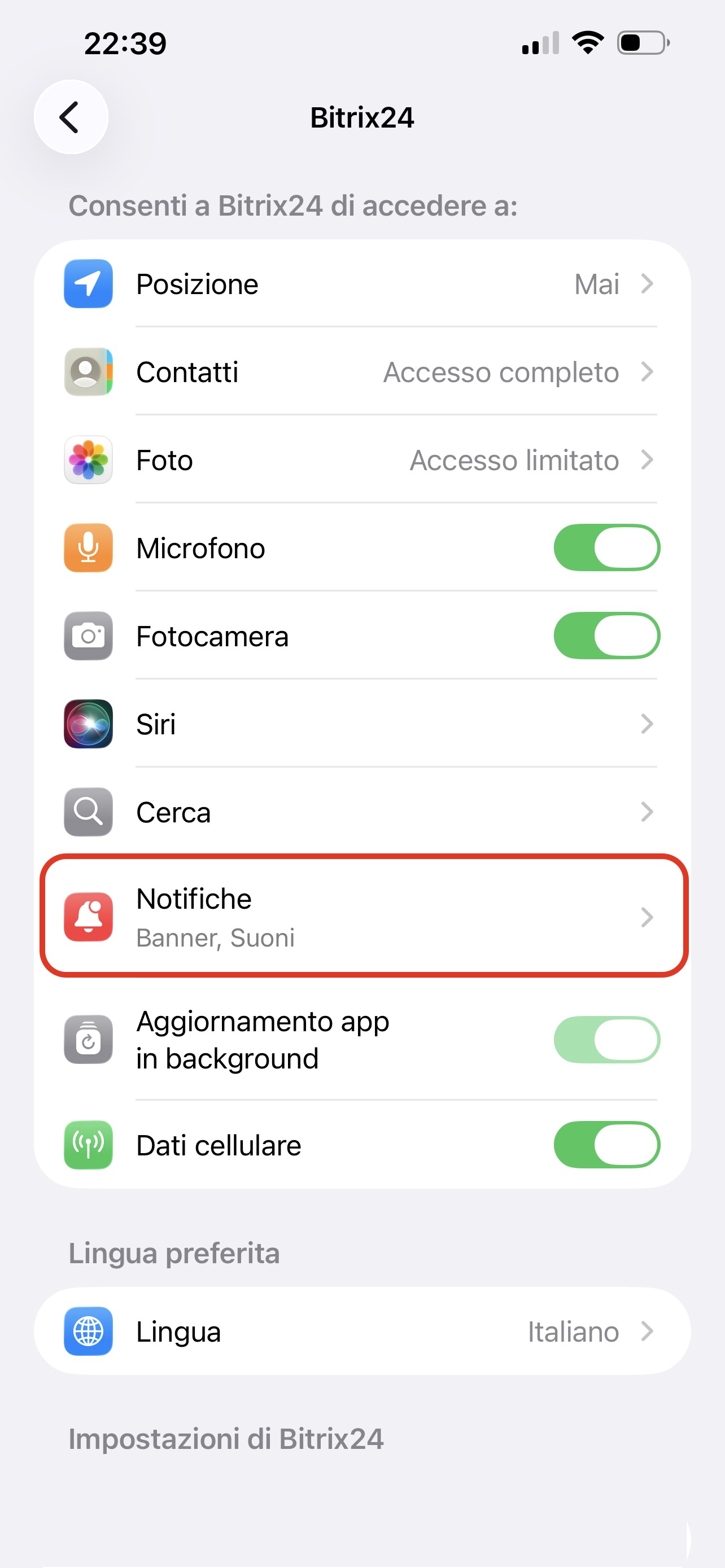
Task: Disable Fotocamera access
Action: pos(606,636)
